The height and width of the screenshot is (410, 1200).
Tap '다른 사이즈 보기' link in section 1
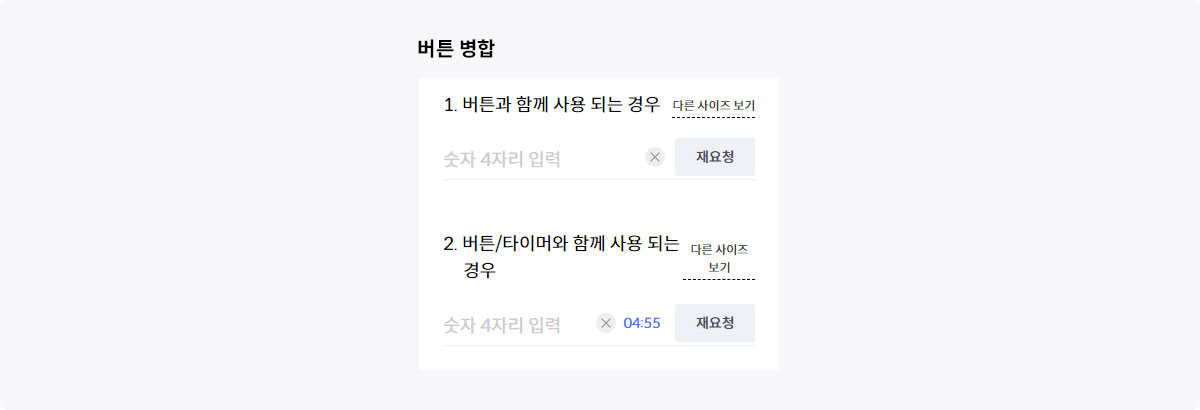click(x=713, y=105)
